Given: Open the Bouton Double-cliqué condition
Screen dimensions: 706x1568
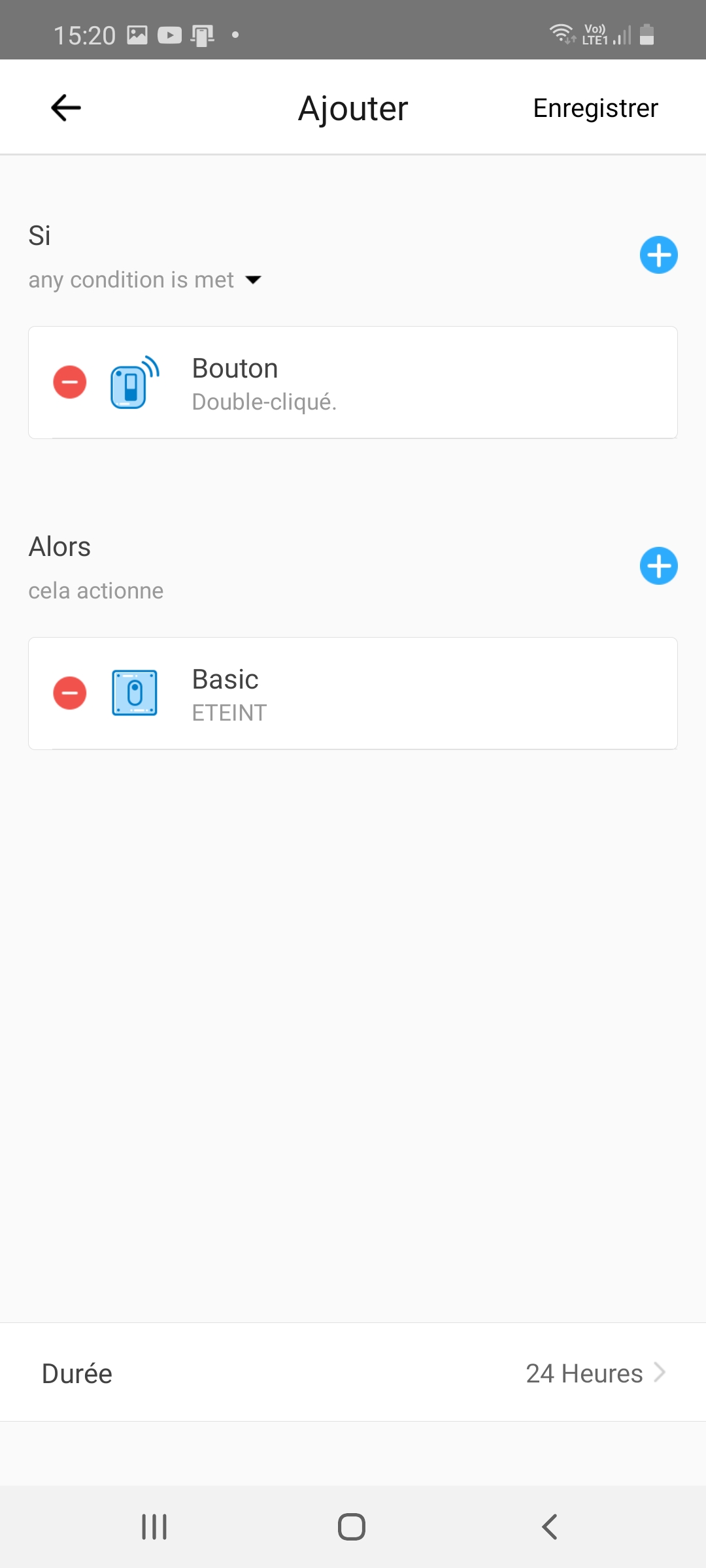Looking at the screenshot, I should (353, 382).
